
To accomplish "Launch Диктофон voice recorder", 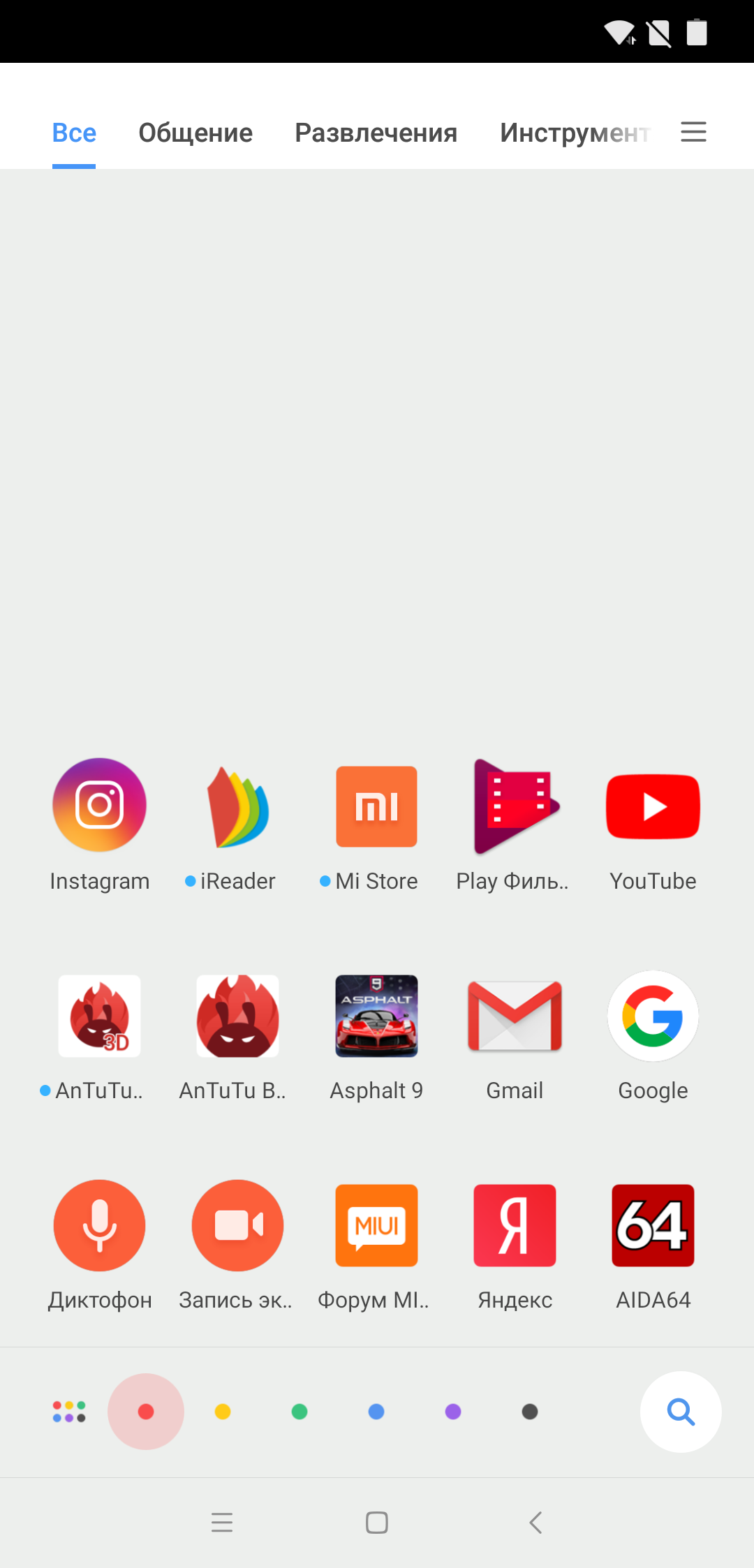I will pyautogui.click(x=100, y=1225).
